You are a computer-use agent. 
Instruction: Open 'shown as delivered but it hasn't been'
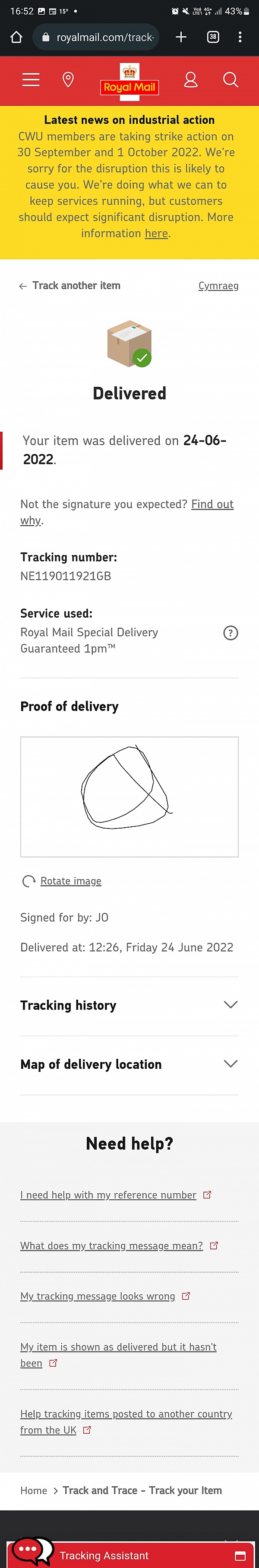point(118,1347)
